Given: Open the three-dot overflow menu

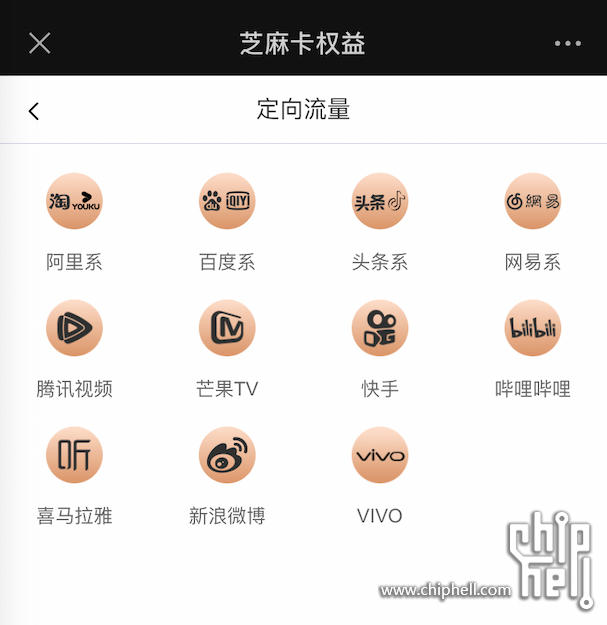Looking at the screenshot, I should [x=567, y=43].
